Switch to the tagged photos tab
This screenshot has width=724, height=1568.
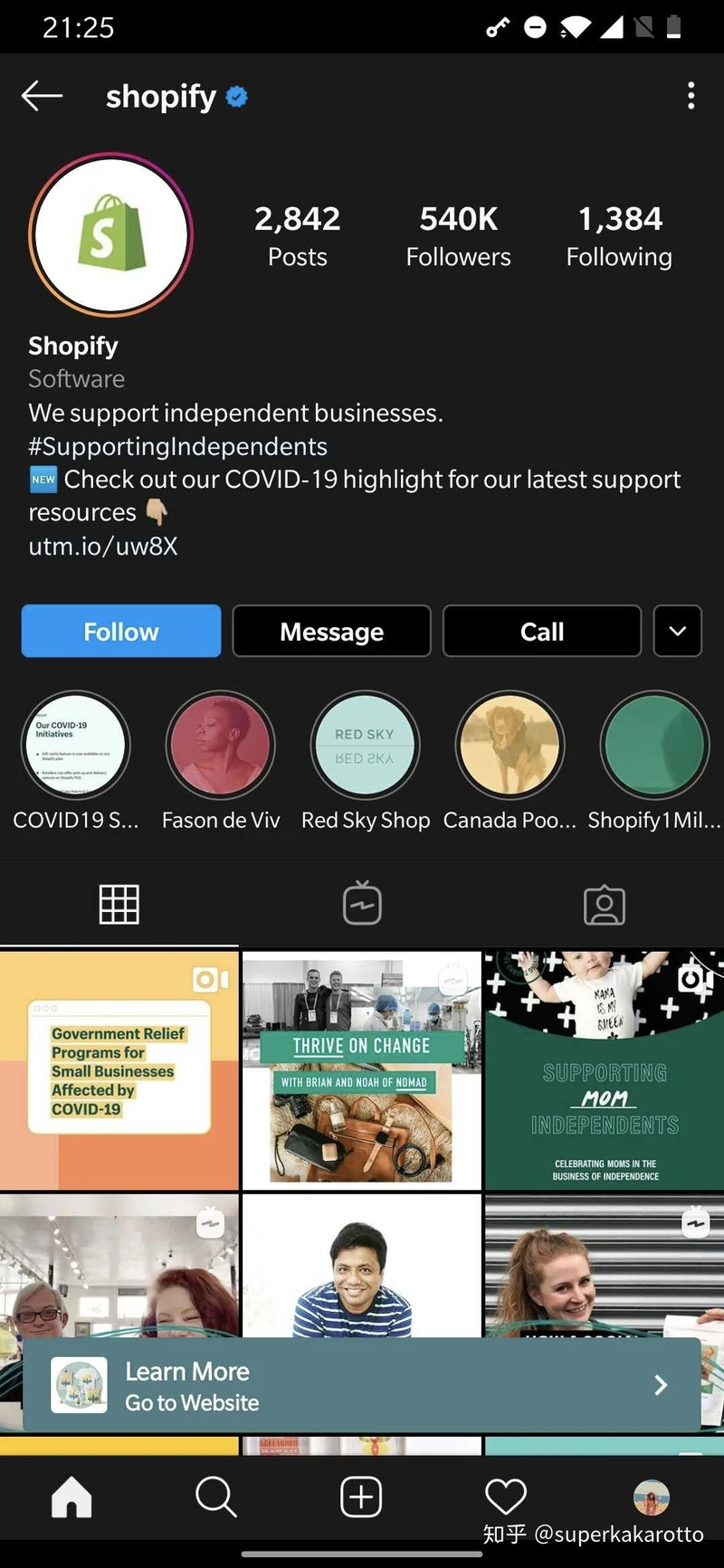point(605,905)
